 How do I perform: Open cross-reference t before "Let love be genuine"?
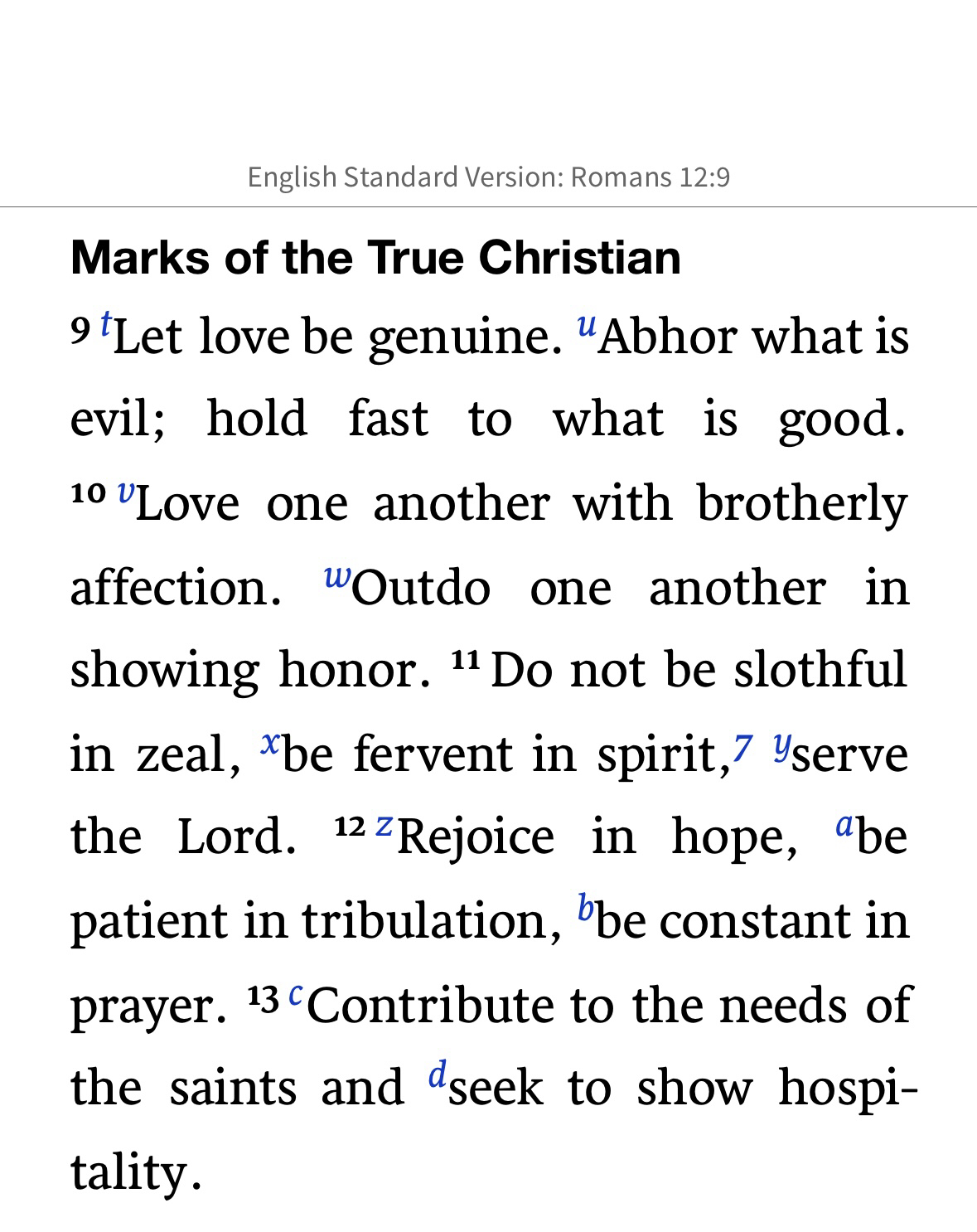tap(105, 323)
